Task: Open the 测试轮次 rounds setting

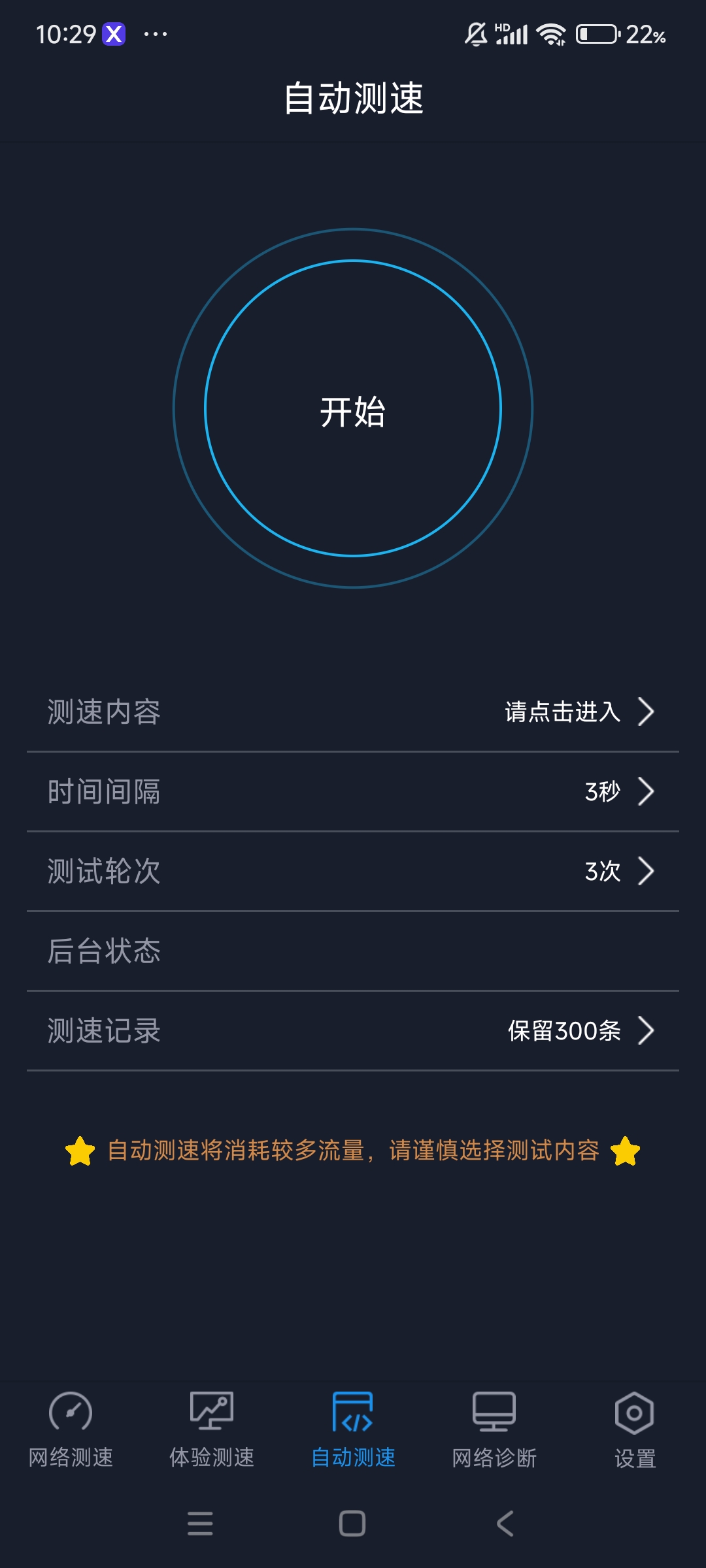Action: click(353, 871)
